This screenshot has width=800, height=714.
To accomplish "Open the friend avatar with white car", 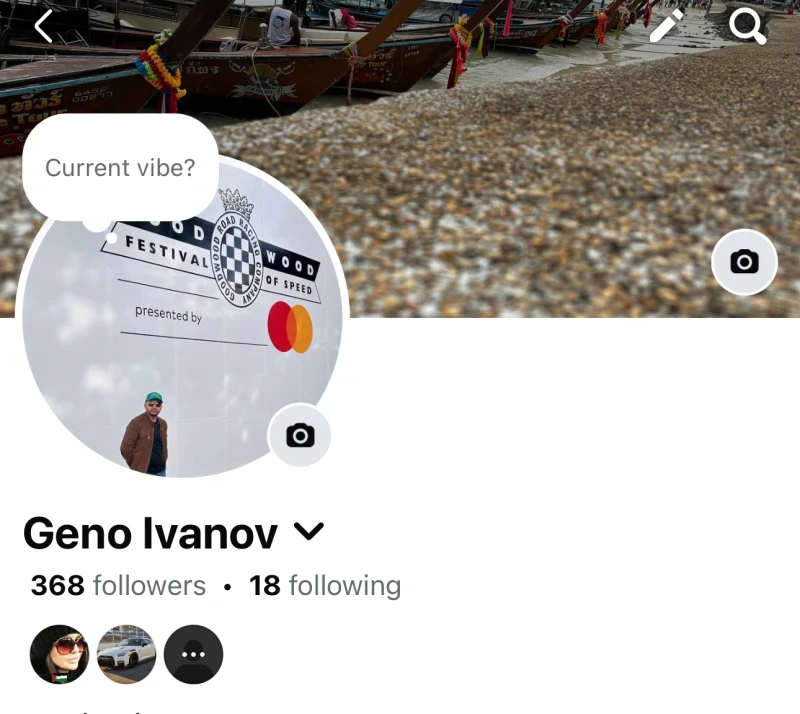I will tap(126, 655).
